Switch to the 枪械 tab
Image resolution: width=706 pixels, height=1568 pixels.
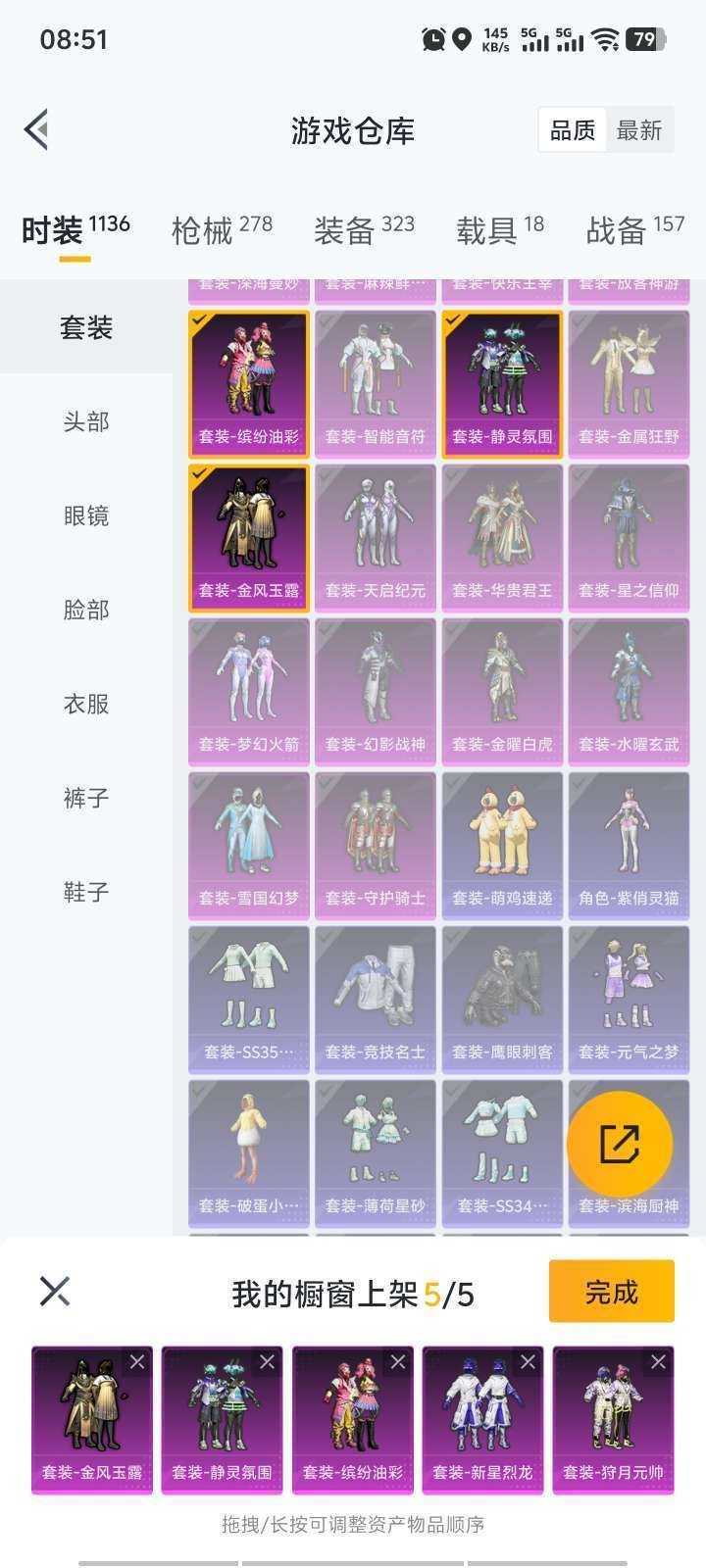[222, 230]
